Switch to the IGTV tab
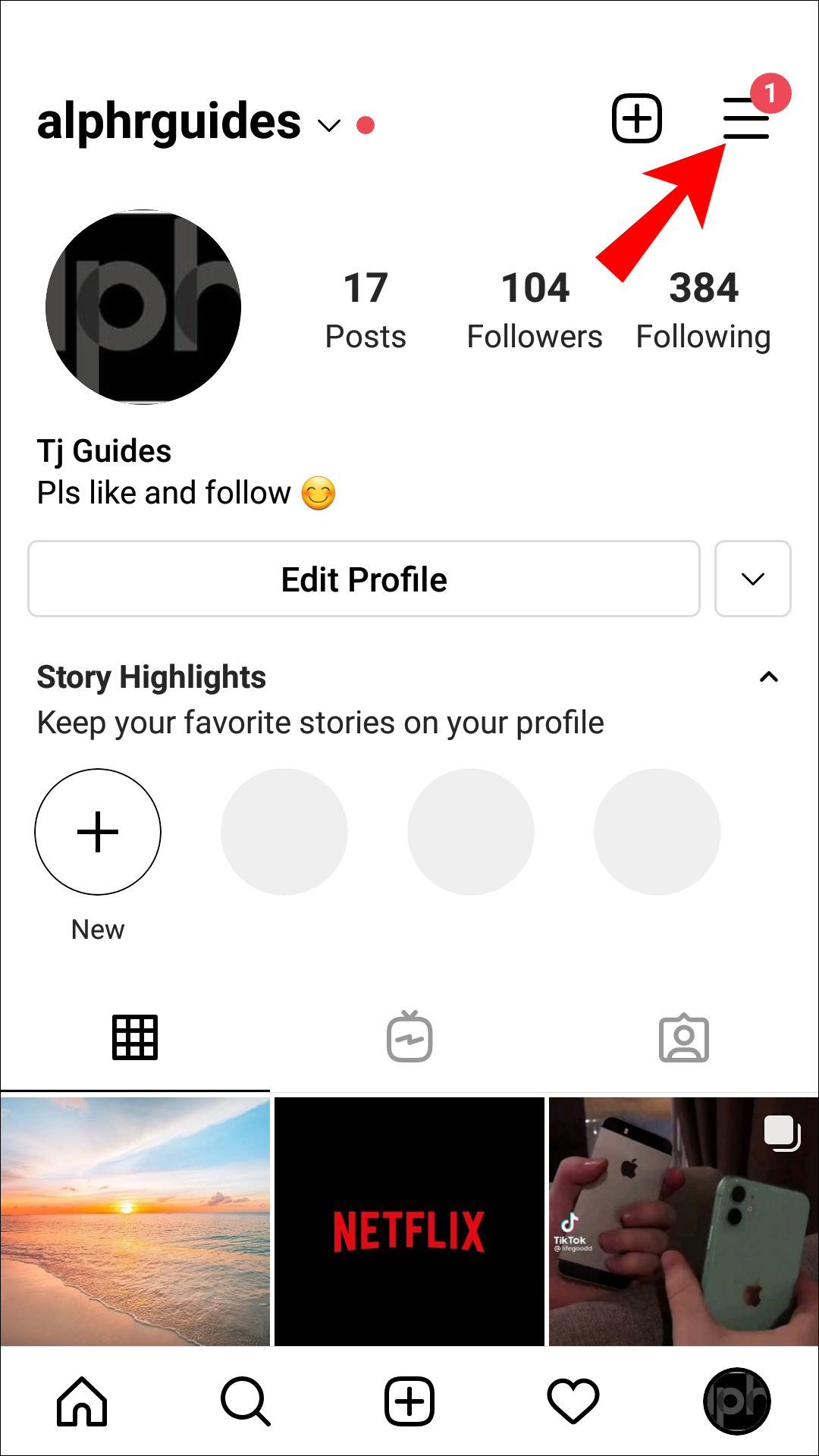819x1456 pixels. pyautogui.click(x=409, y=1037)
